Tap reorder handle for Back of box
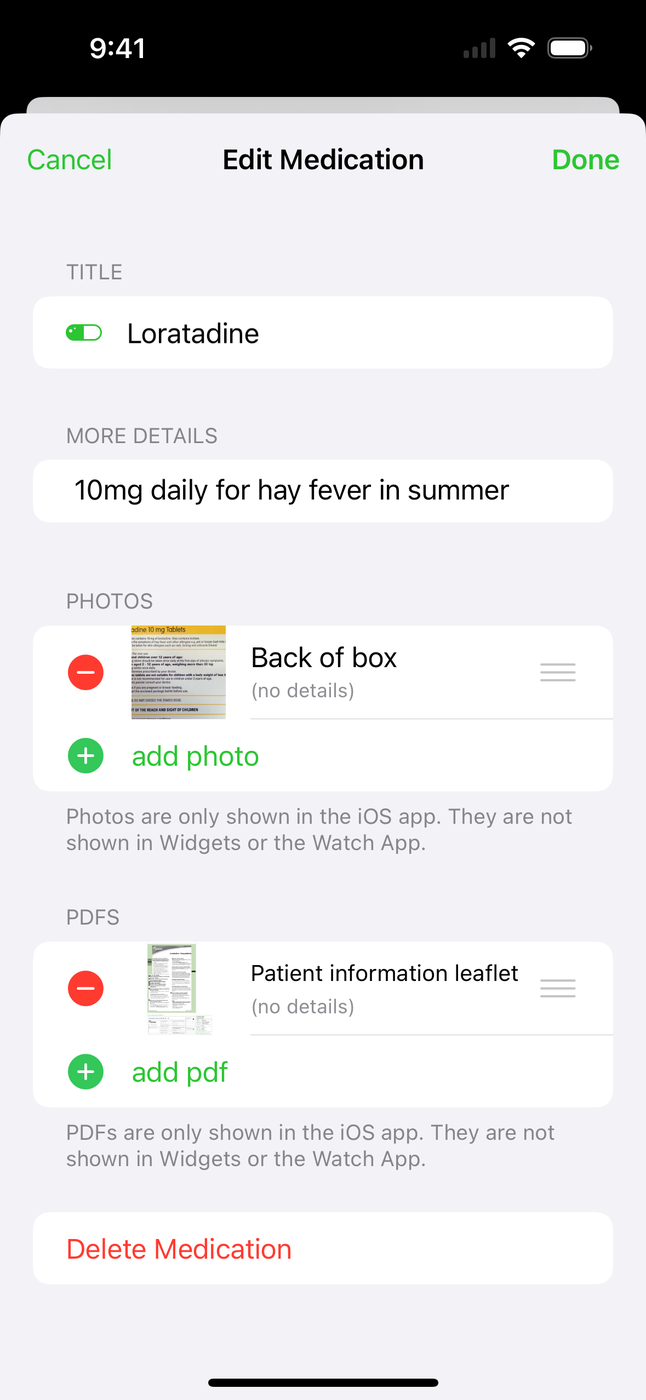 coord(557,672)
